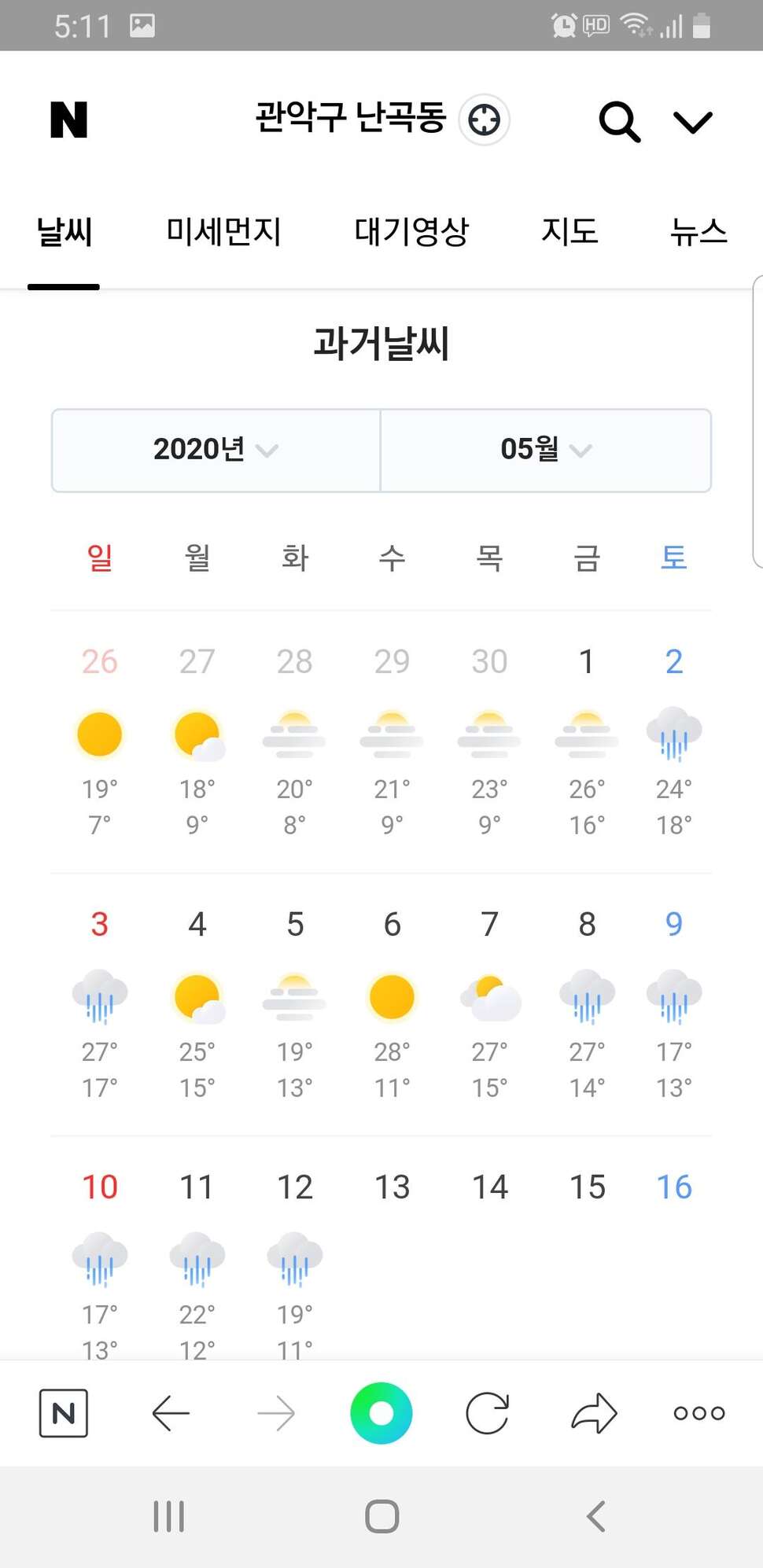
Task: Open the Naver home logo
Action: click(68, 120)
